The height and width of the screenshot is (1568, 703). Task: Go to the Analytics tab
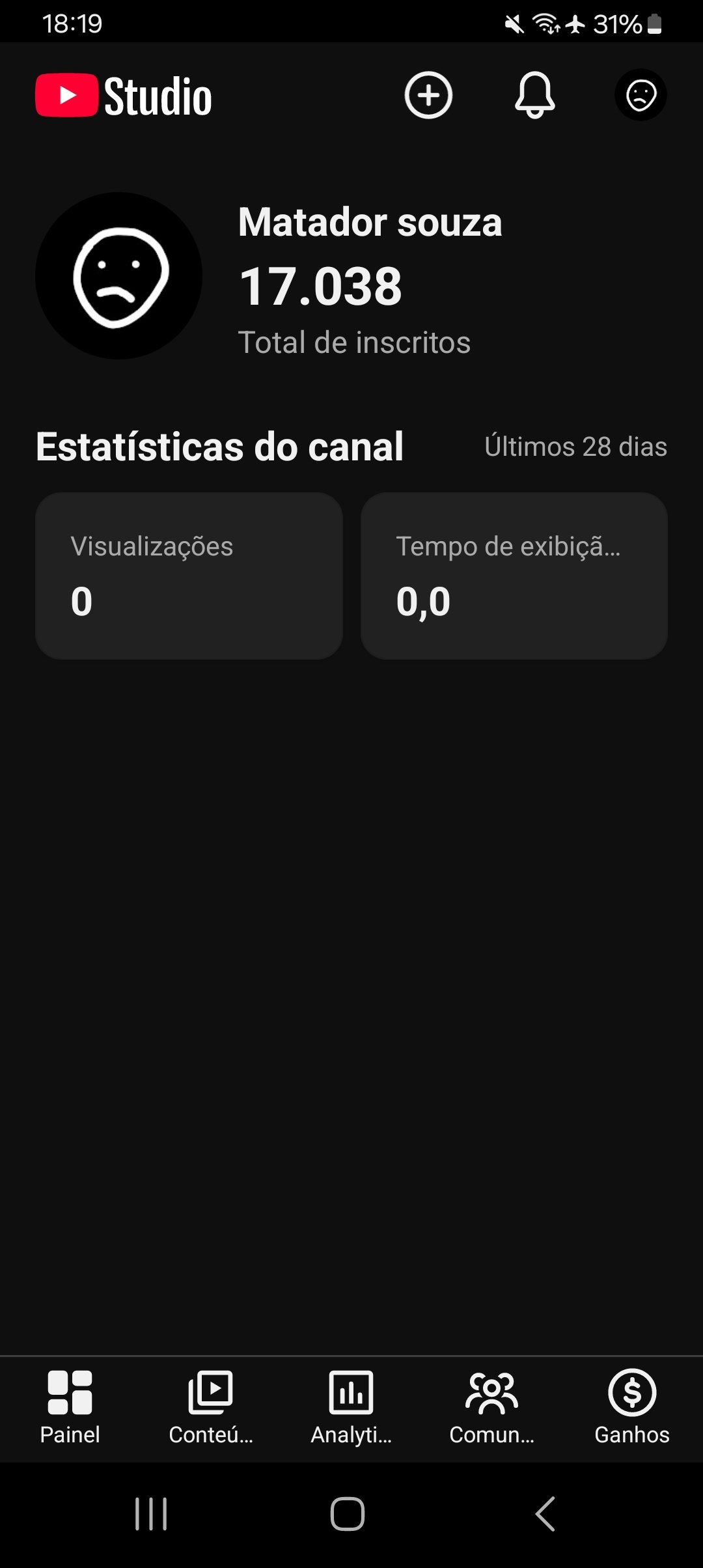click(x=351, y=1407)
